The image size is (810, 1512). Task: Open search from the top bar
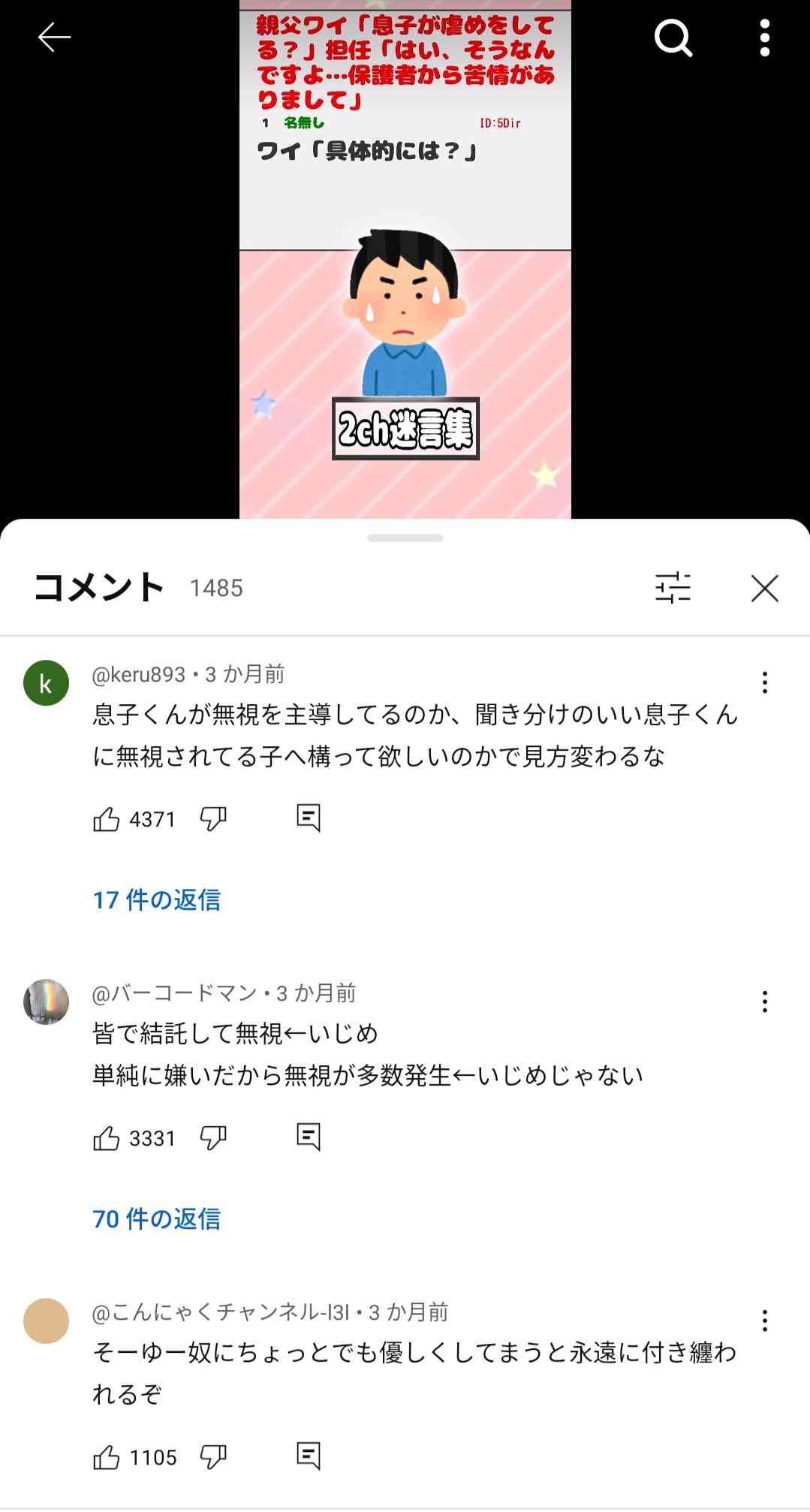click(673, 38)
